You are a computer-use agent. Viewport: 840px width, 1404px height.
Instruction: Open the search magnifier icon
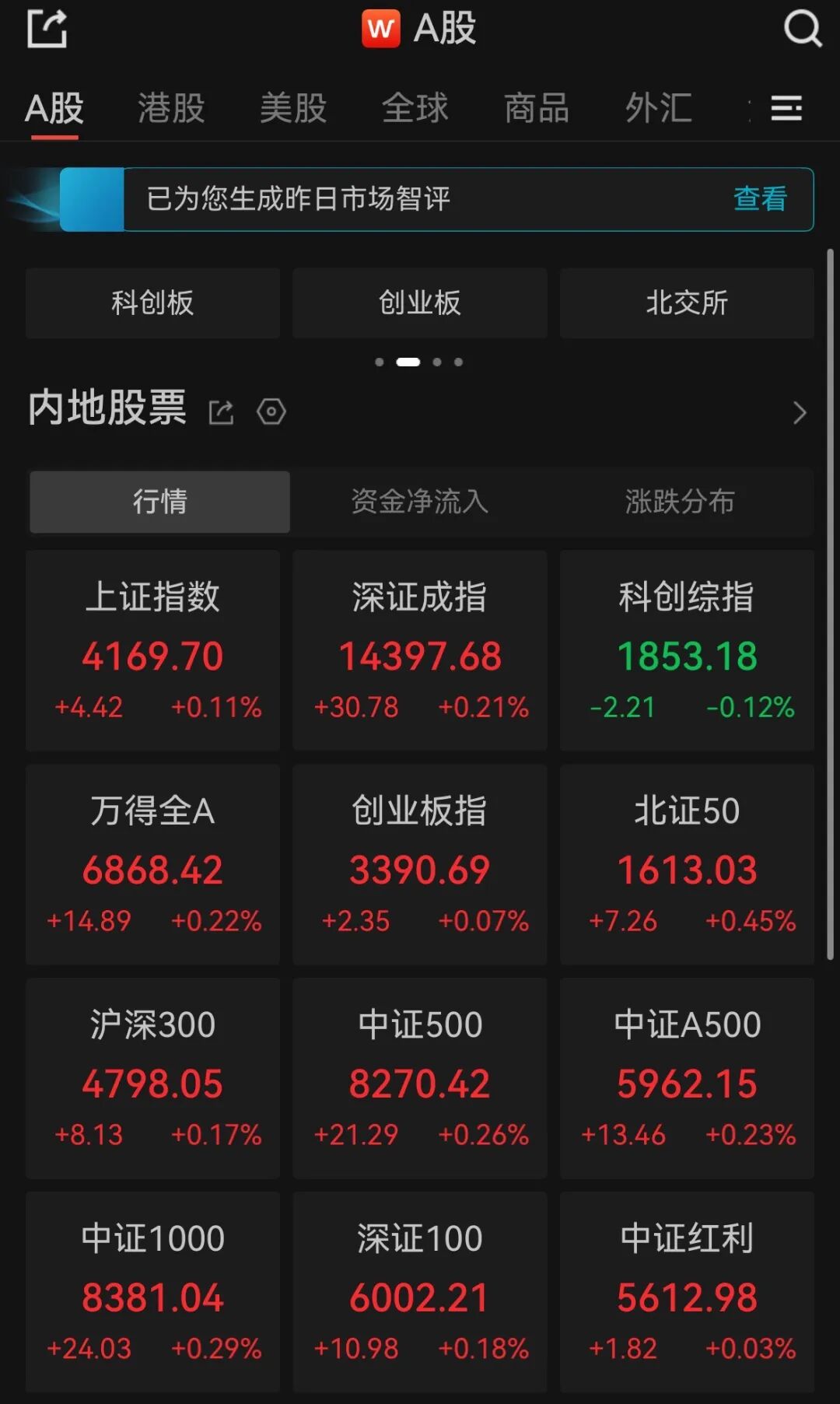click(803, 30)
